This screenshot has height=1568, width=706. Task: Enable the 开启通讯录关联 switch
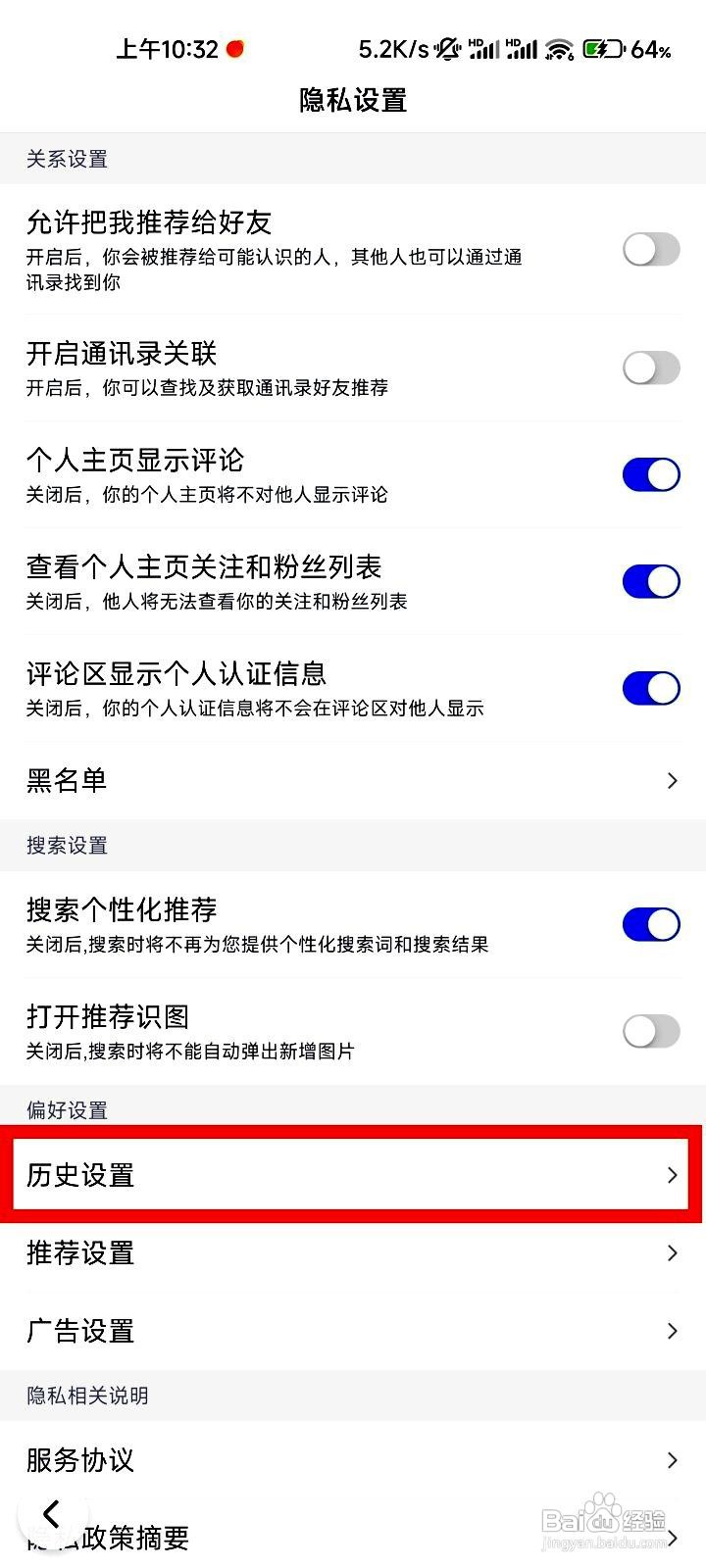tap(650, 367)
